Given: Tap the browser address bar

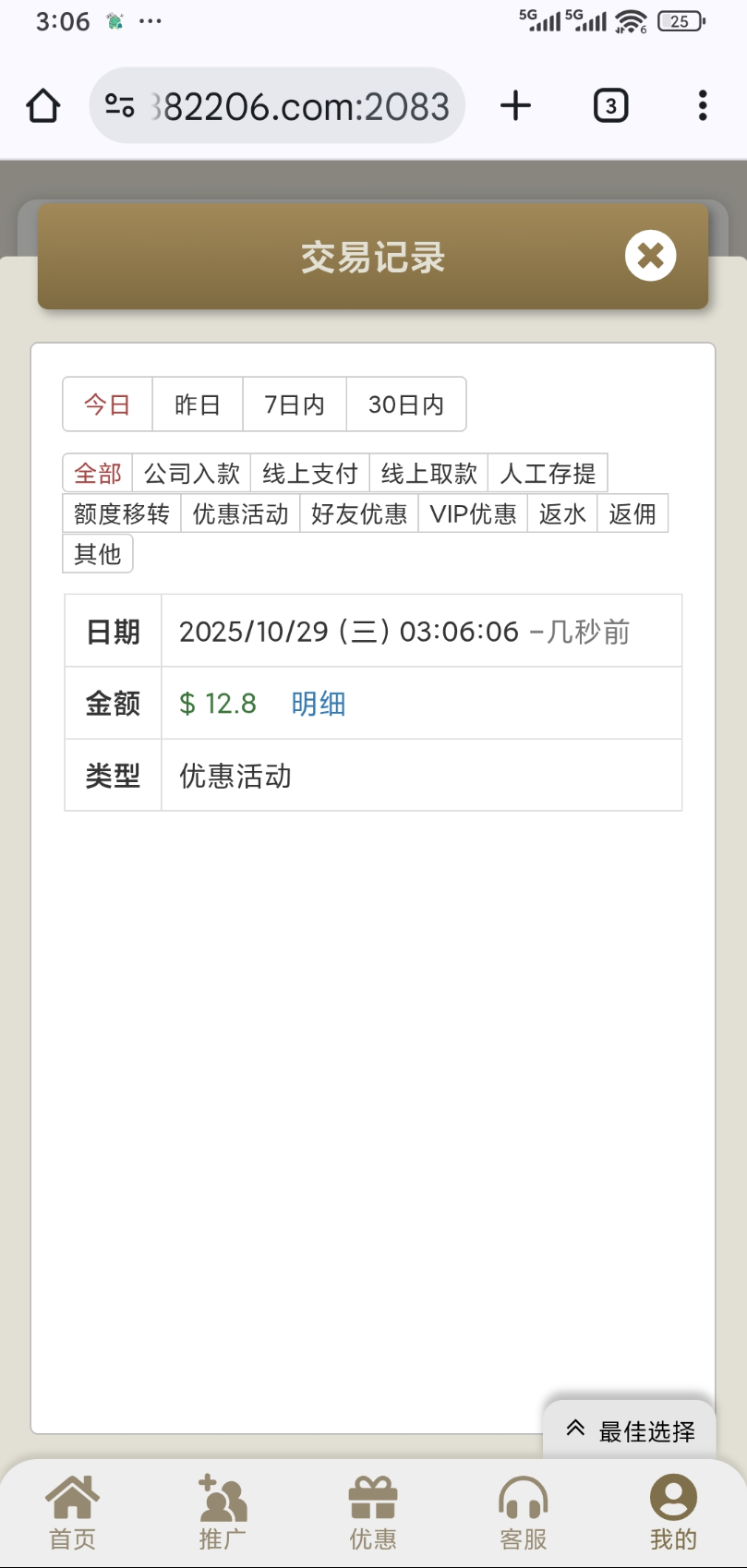Looking at the screenshot, I should pyautogui.click(x=277, y=106).
